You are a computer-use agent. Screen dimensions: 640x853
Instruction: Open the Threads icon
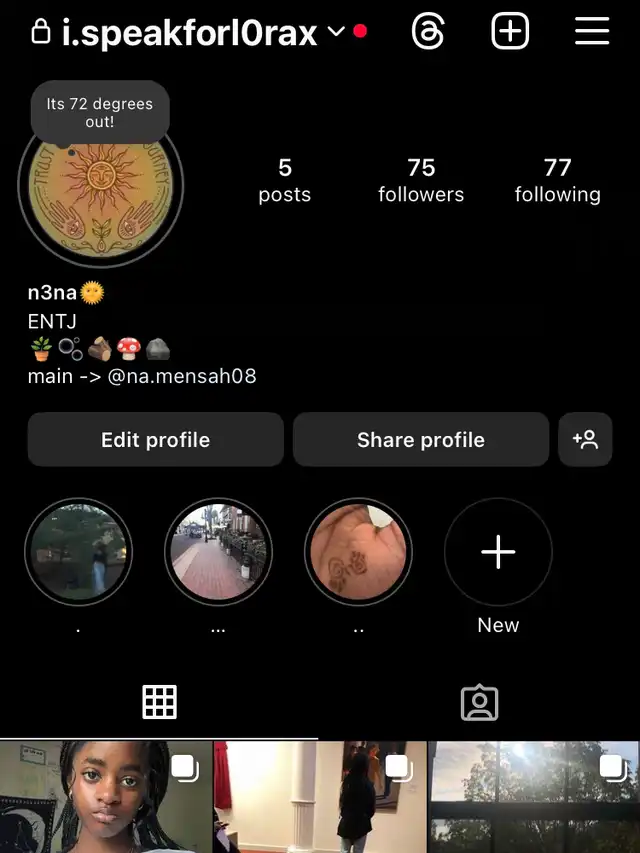[x=428, y=32]
